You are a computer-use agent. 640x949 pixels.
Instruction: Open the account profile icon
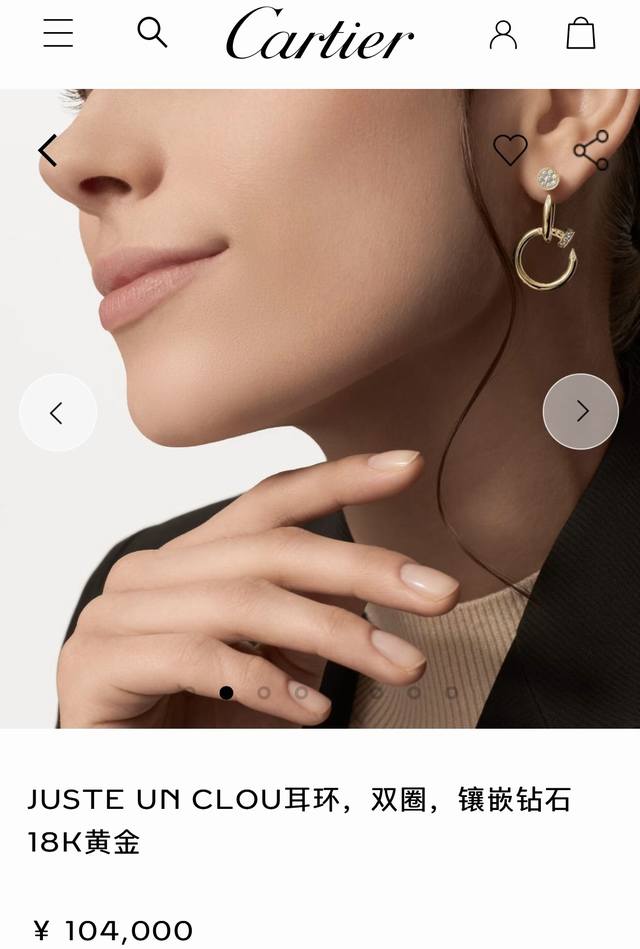click(503, 34)
